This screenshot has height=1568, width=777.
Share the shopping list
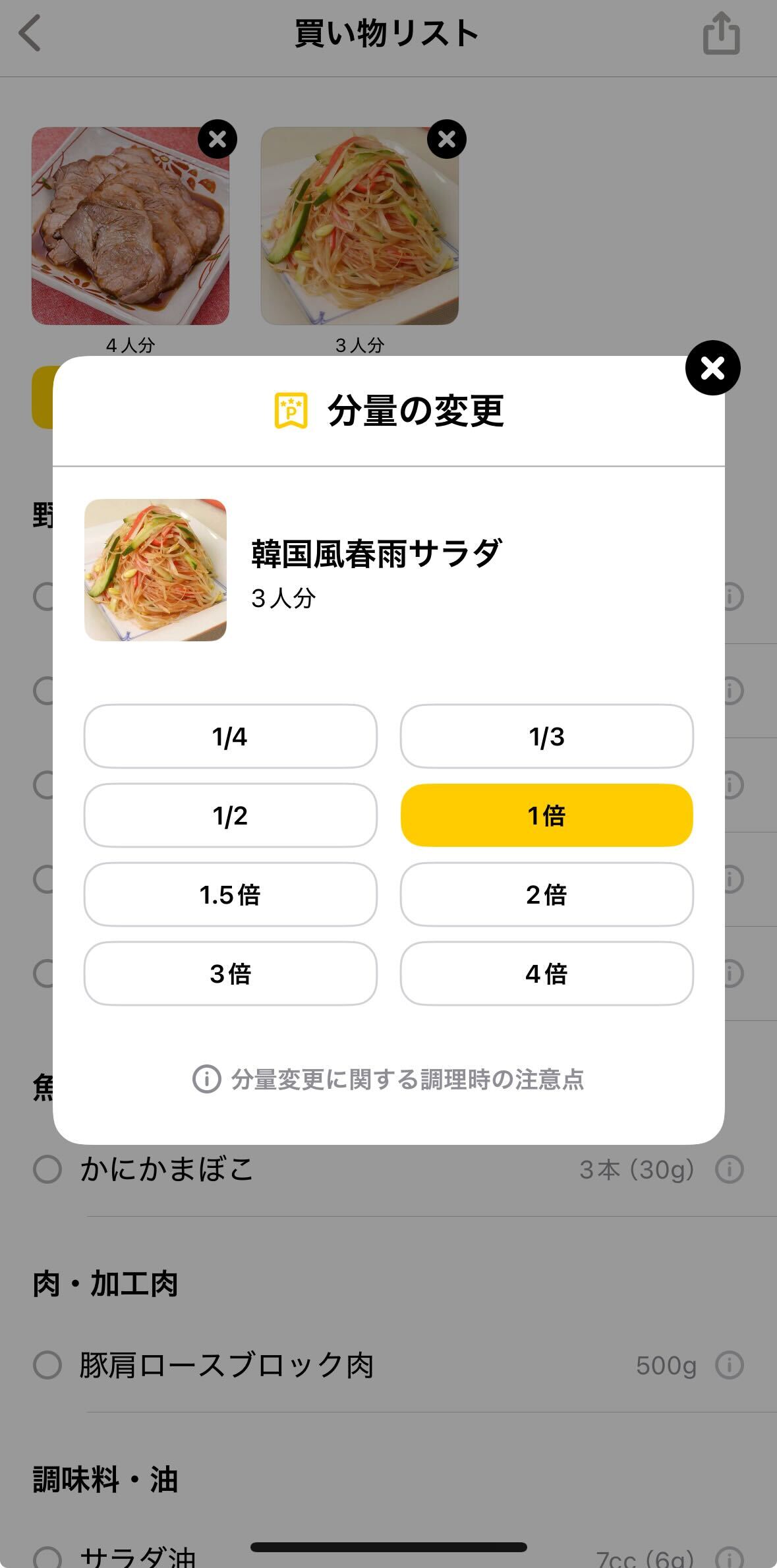point(721,33)
